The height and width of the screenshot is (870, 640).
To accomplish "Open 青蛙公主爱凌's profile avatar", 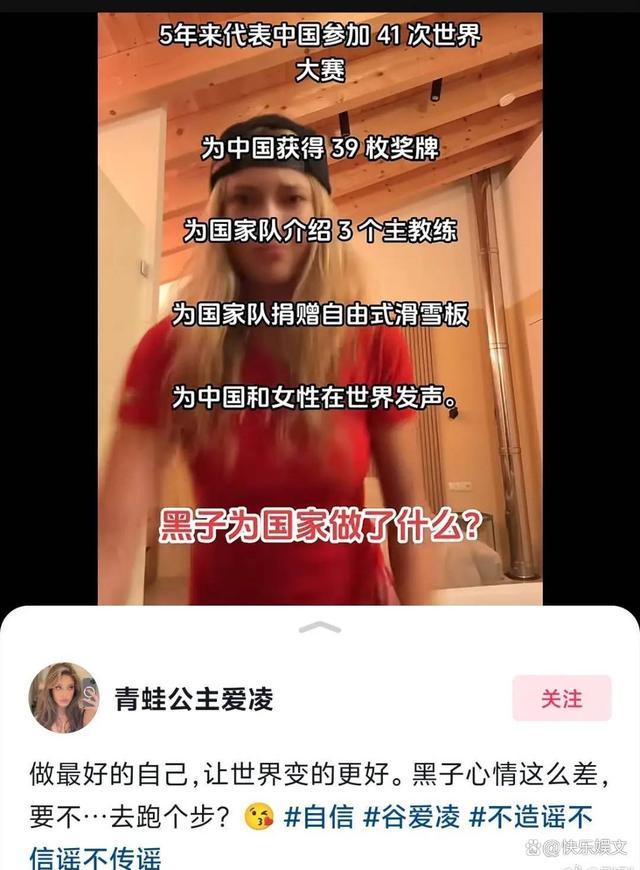I will [64, 698].
